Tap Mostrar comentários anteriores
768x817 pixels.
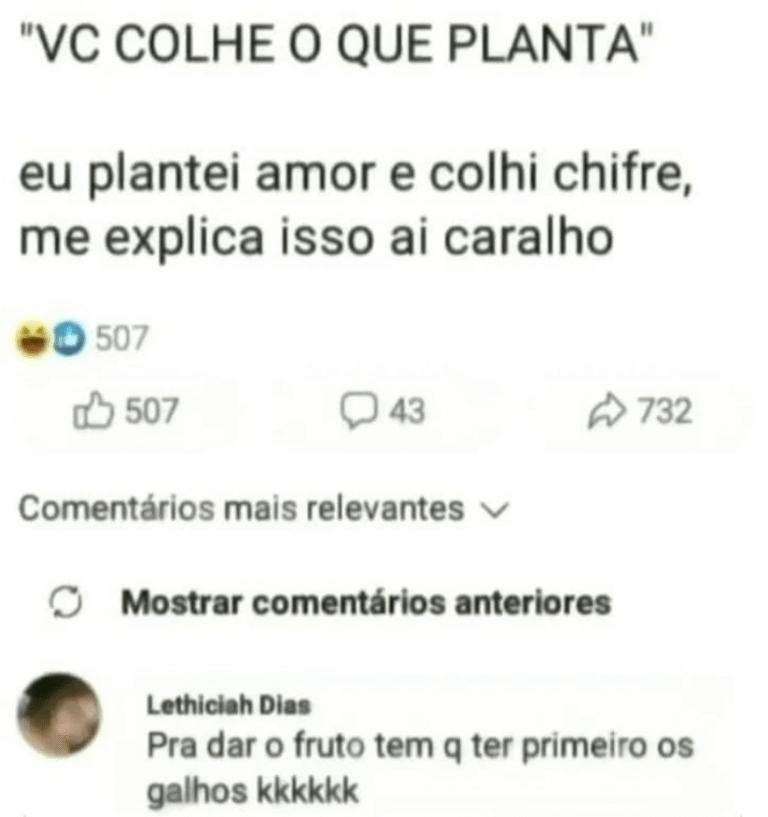click(x=365, y=603)
